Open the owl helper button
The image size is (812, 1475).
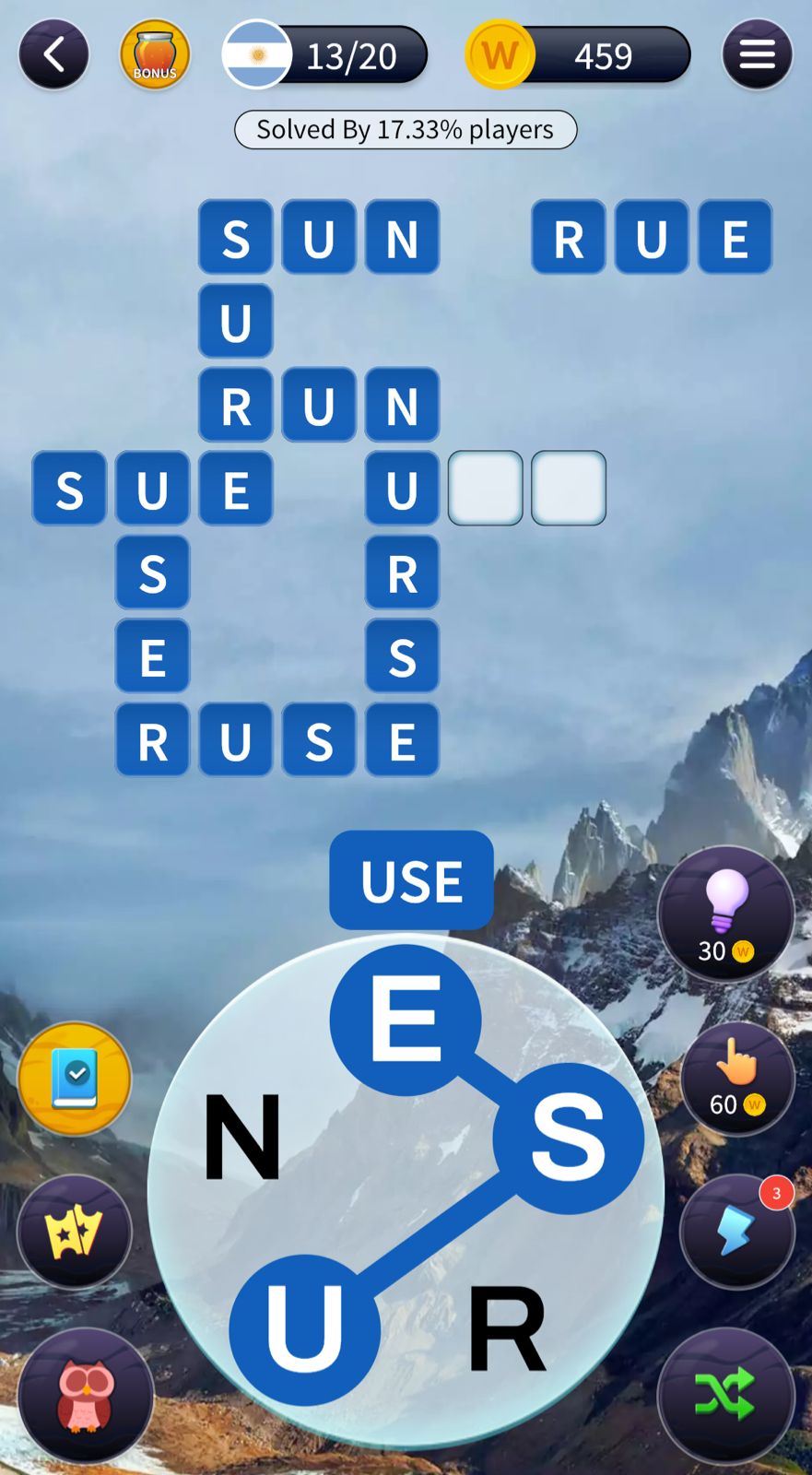coord(86,1396)
